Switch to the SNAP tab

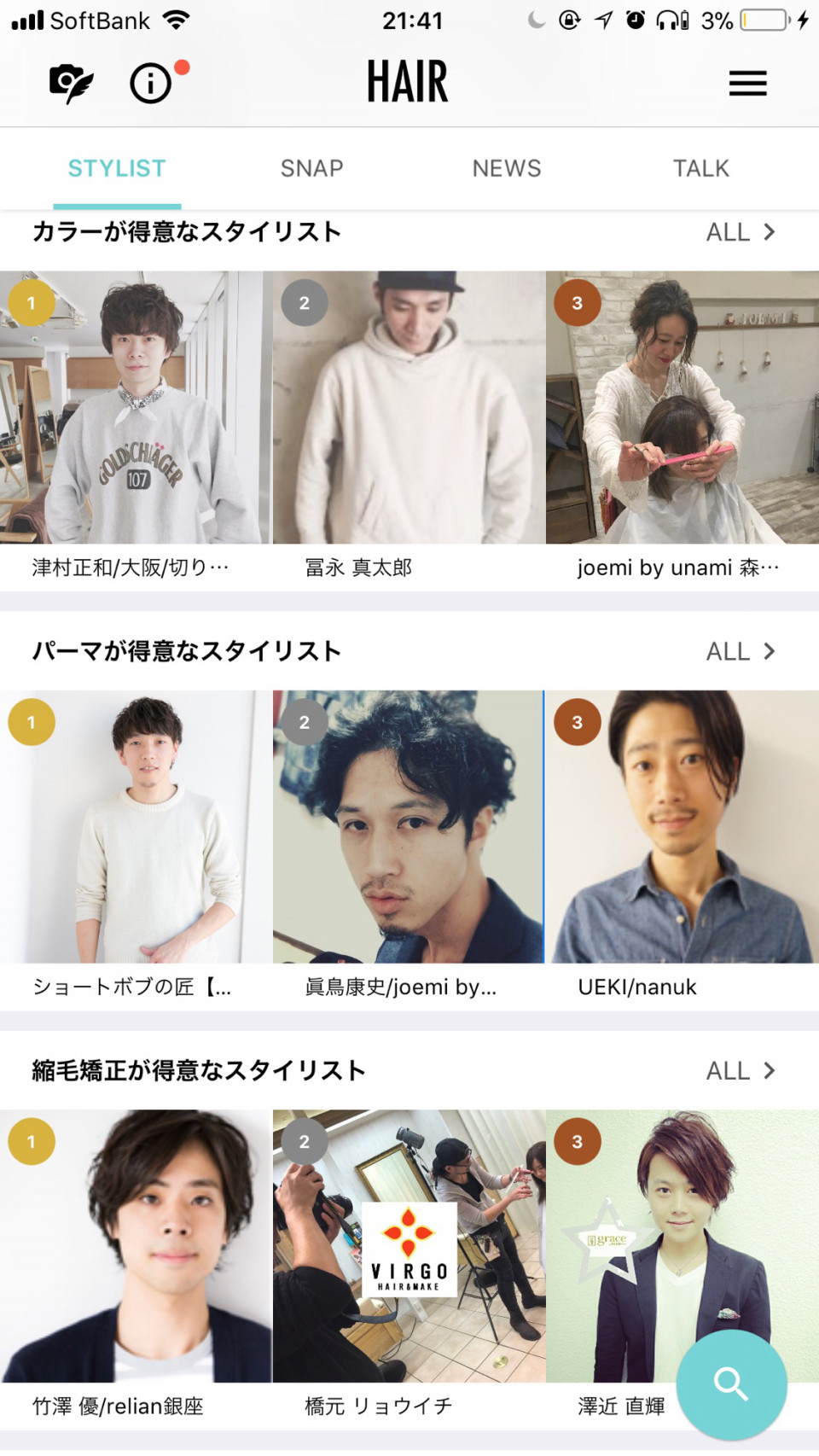point(311,168)
